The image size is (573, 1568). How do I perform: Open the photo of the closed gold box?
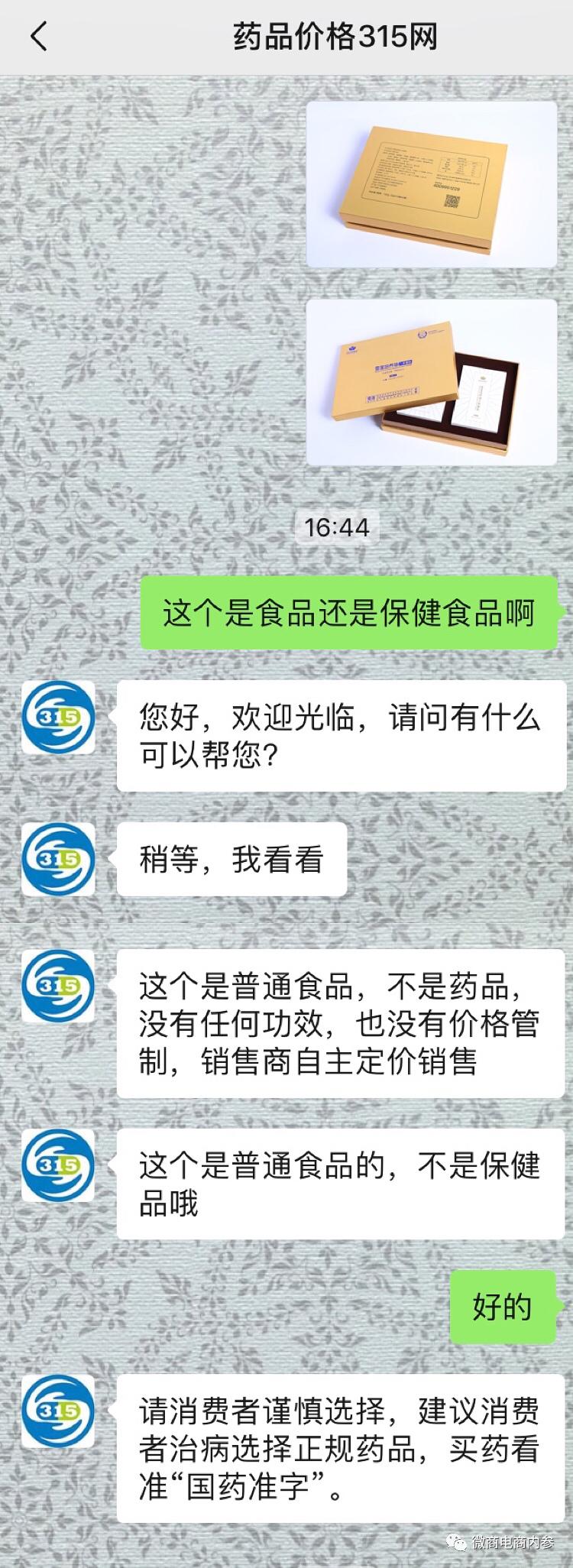coord(432,184)
